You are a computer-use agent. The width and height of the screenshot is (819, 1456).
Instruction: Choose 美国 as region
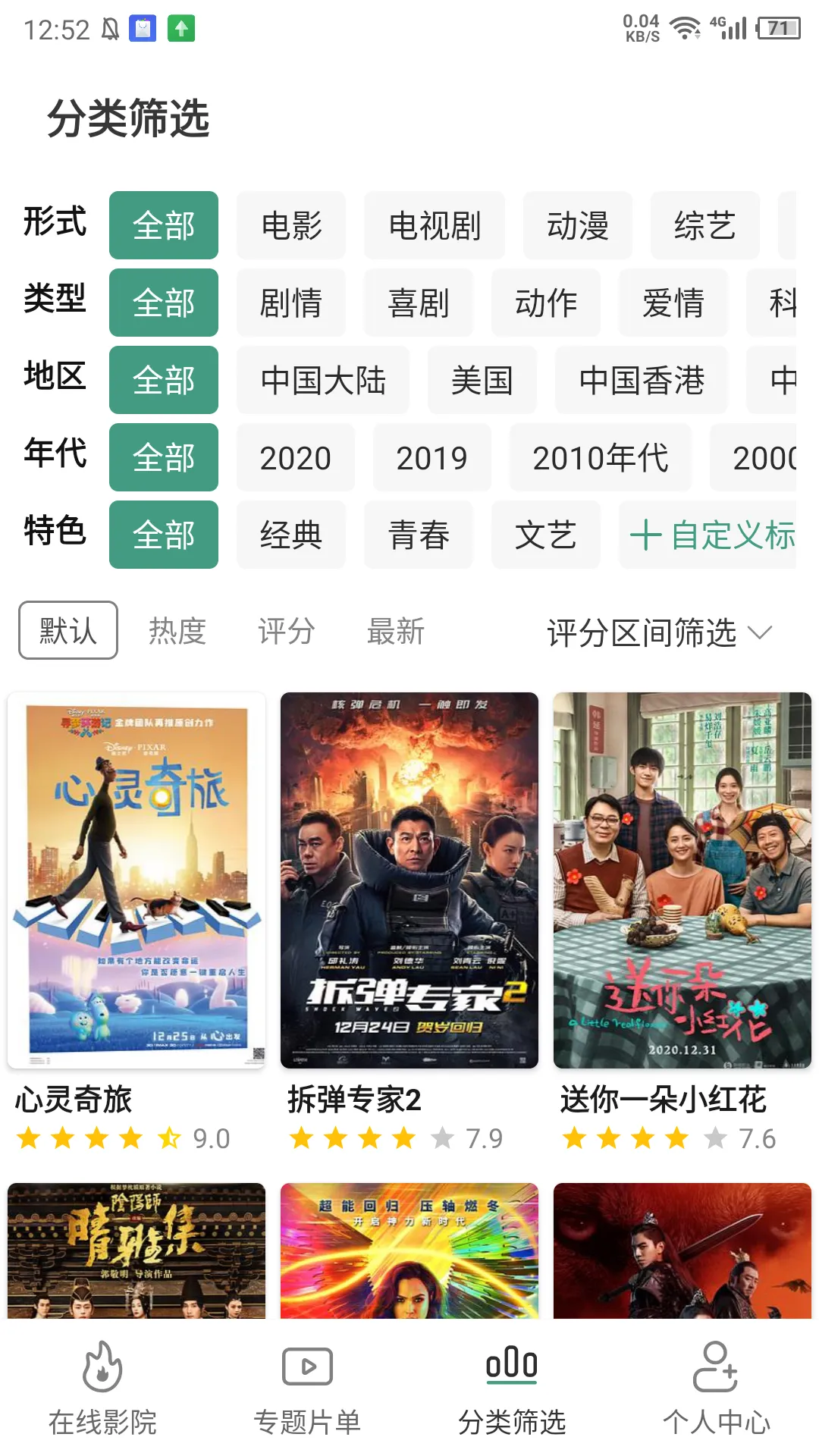(x=482, y=381)
